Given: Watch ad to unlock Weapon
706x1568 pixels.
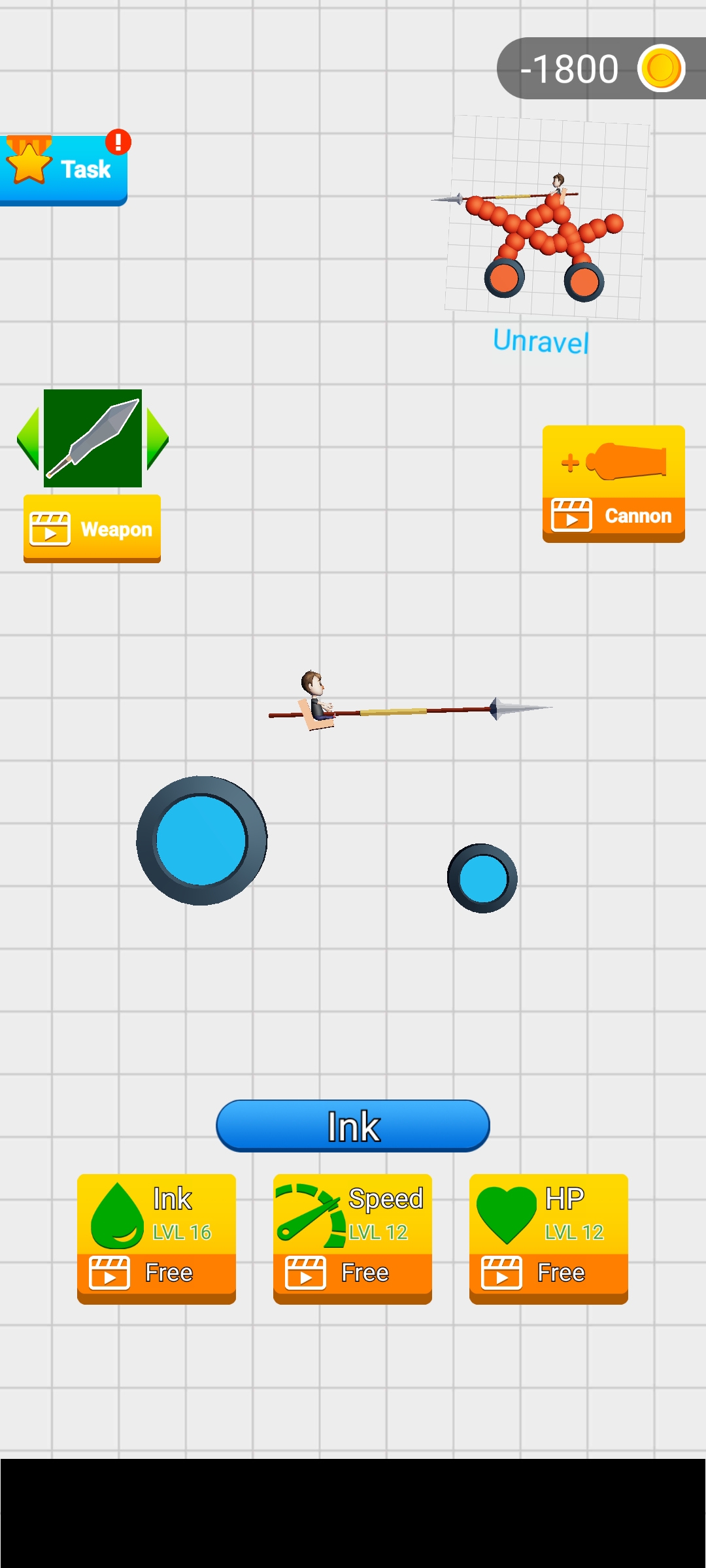Looking at the screenshot, I should click(92, 529).
